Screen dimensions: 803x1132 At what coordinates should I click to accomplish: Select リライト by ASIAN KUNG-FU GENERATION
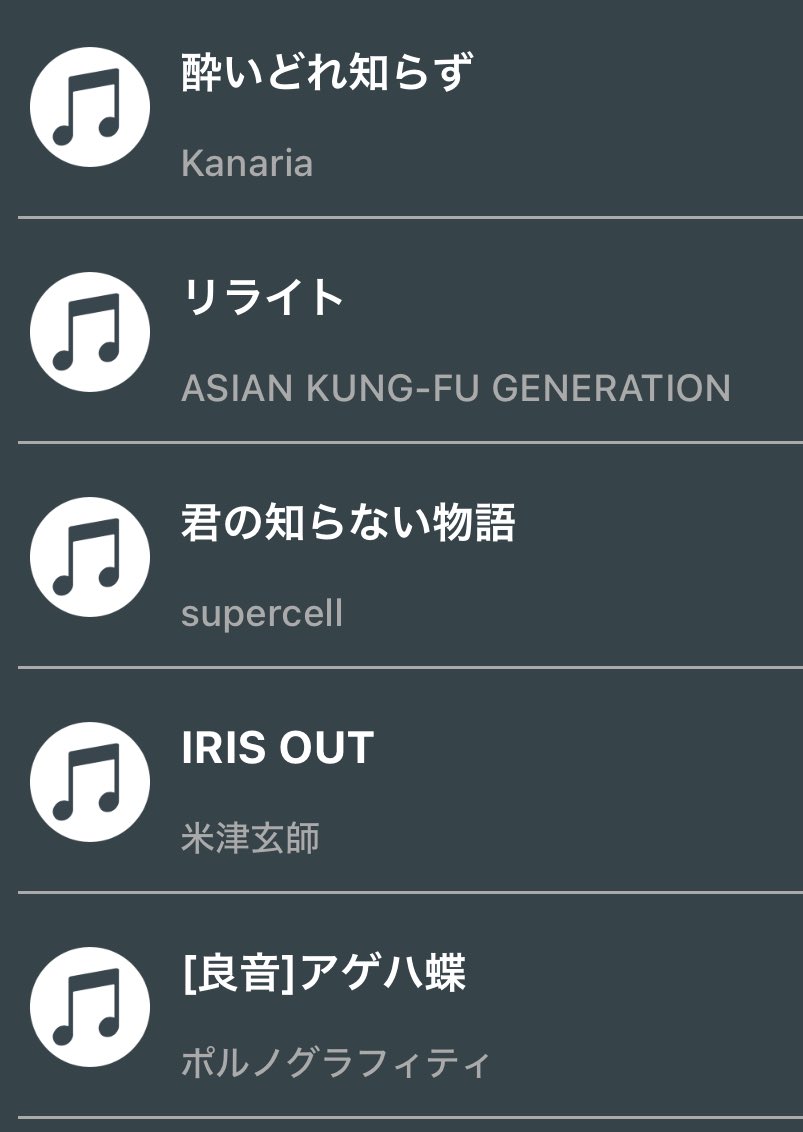pos(264,299)
